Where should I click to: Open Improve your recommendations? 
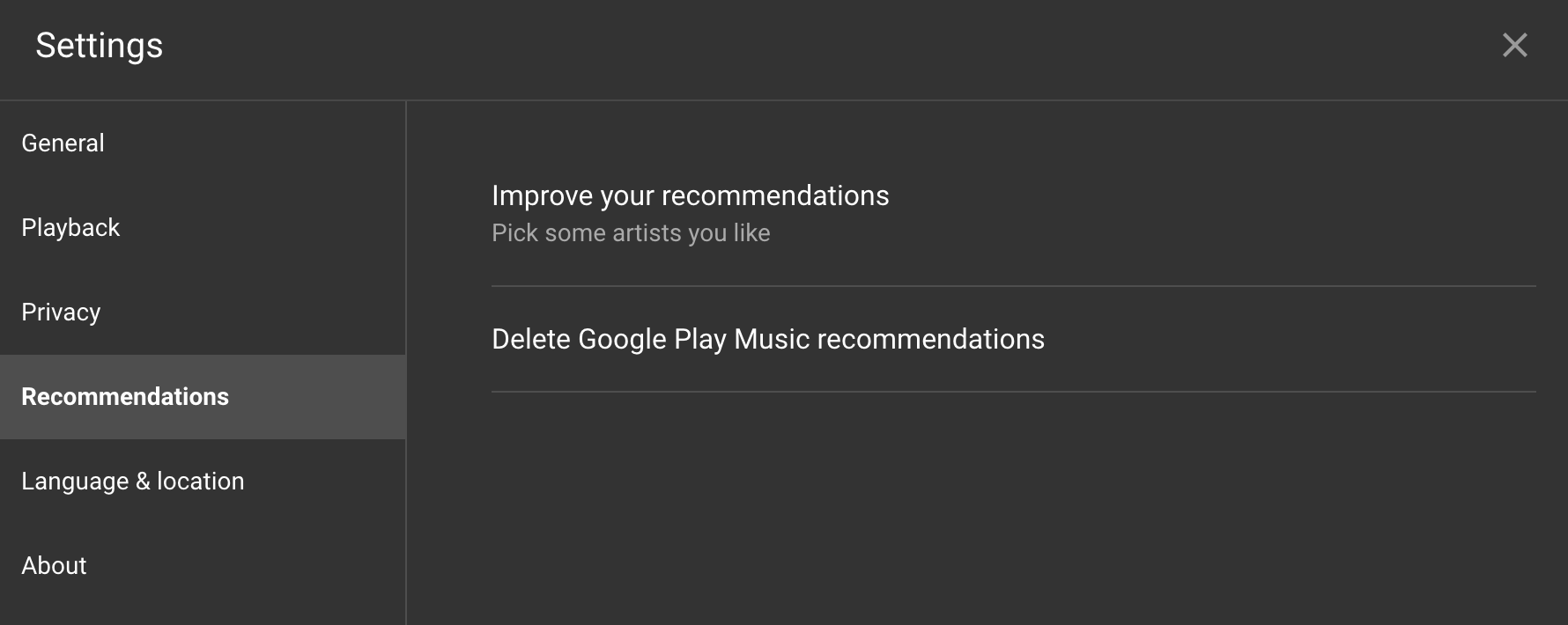coord(690,212)
